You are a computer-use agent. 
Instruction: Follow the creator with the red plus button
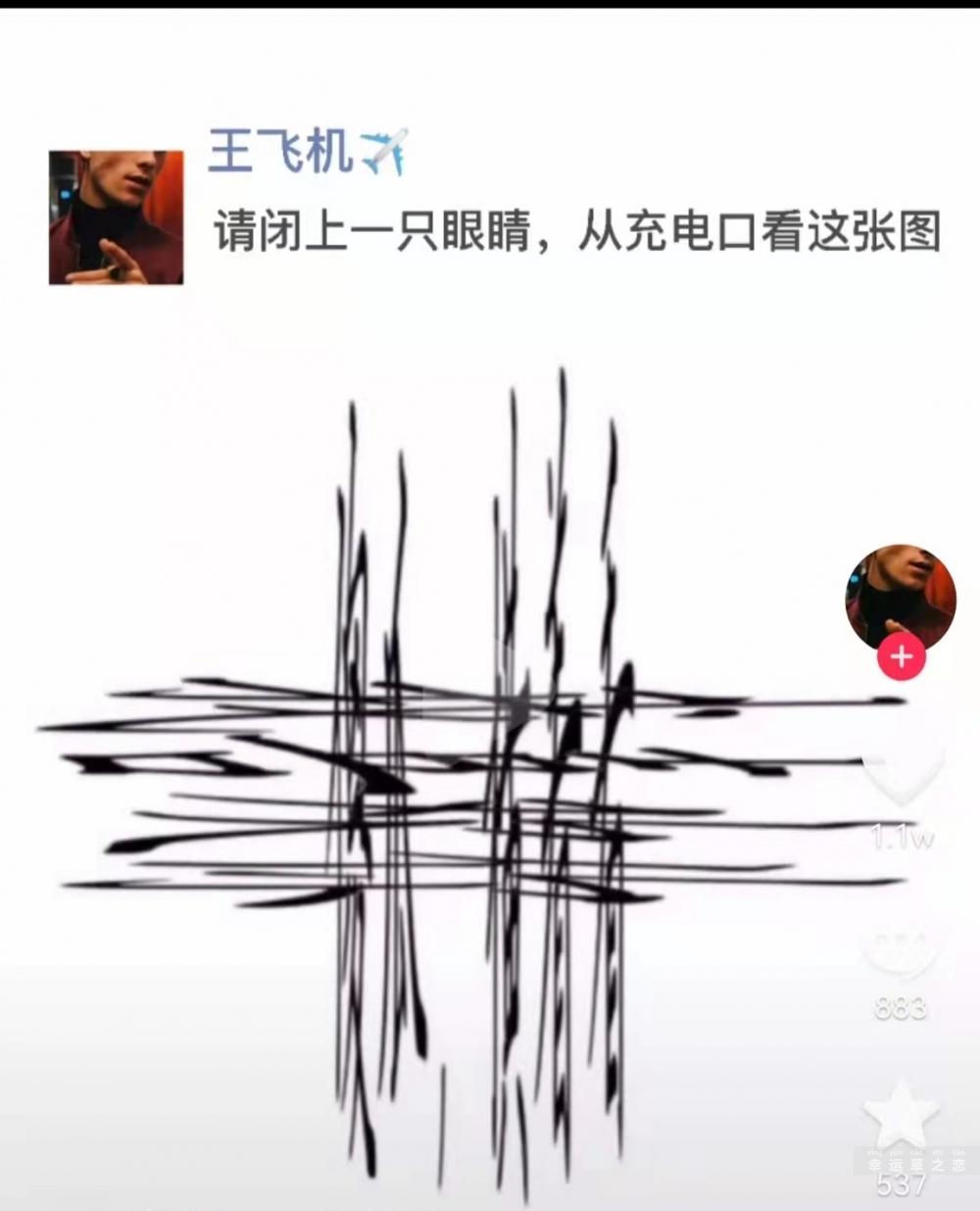coord(902,656)
